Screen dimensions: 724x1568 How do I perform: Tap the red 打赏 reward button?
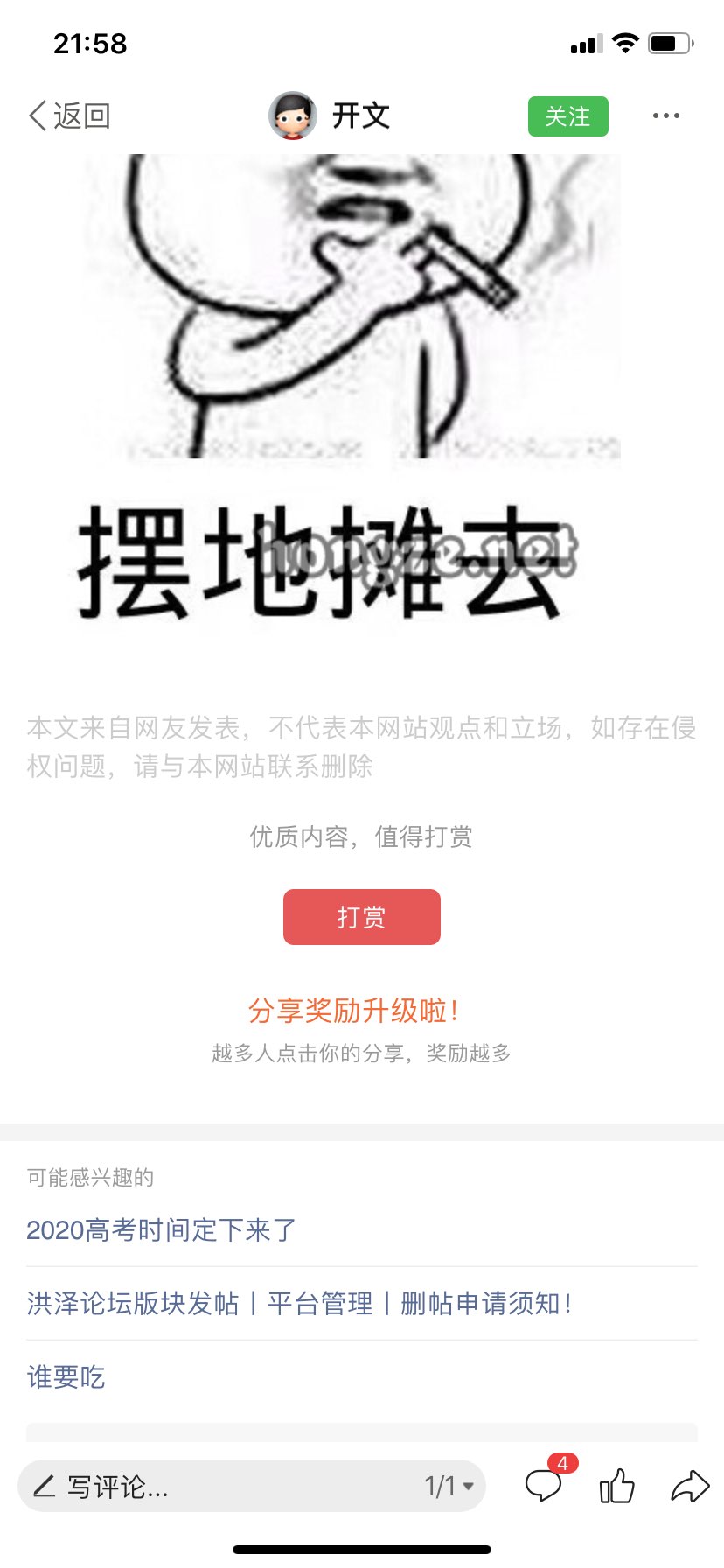361,917
